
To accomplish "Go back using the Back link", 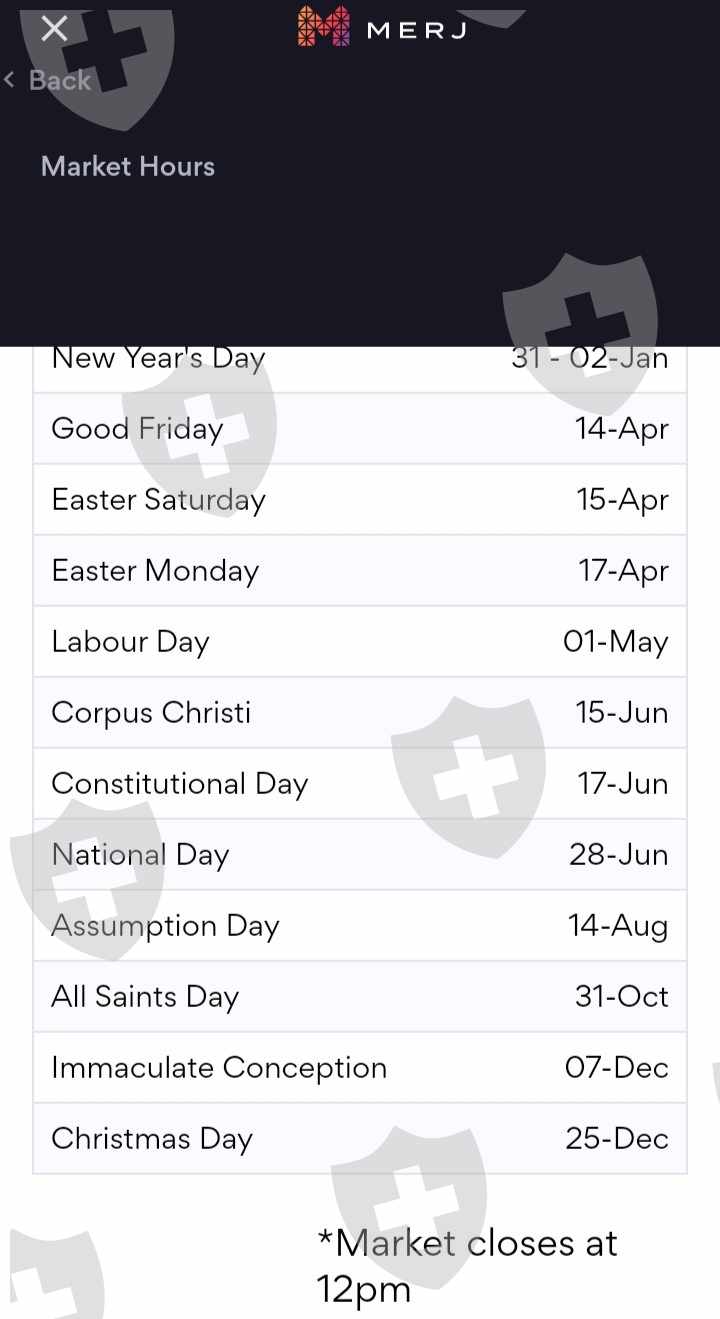I will tap(47, 80).
